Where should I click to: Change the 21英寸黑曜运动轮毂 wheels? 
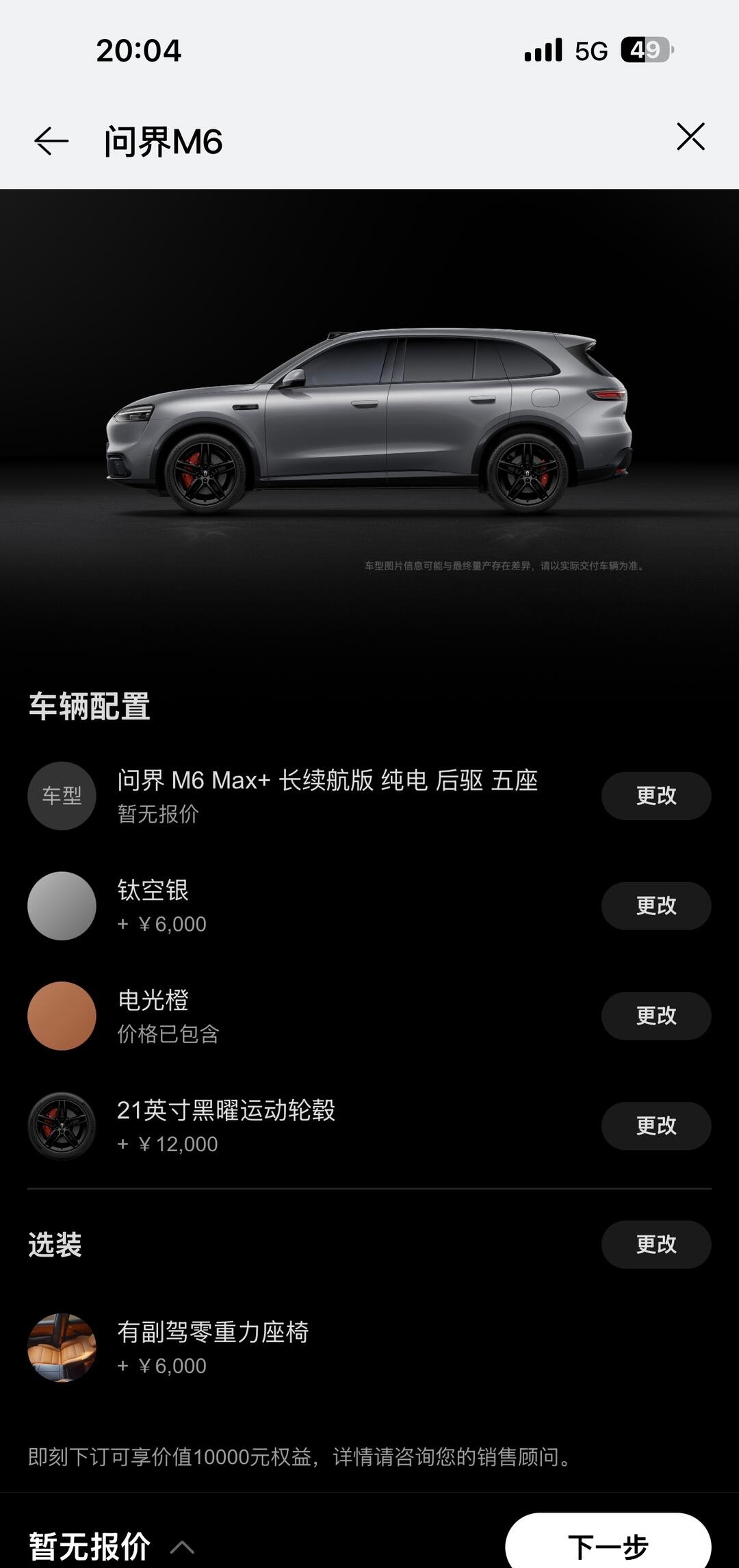656,1126
